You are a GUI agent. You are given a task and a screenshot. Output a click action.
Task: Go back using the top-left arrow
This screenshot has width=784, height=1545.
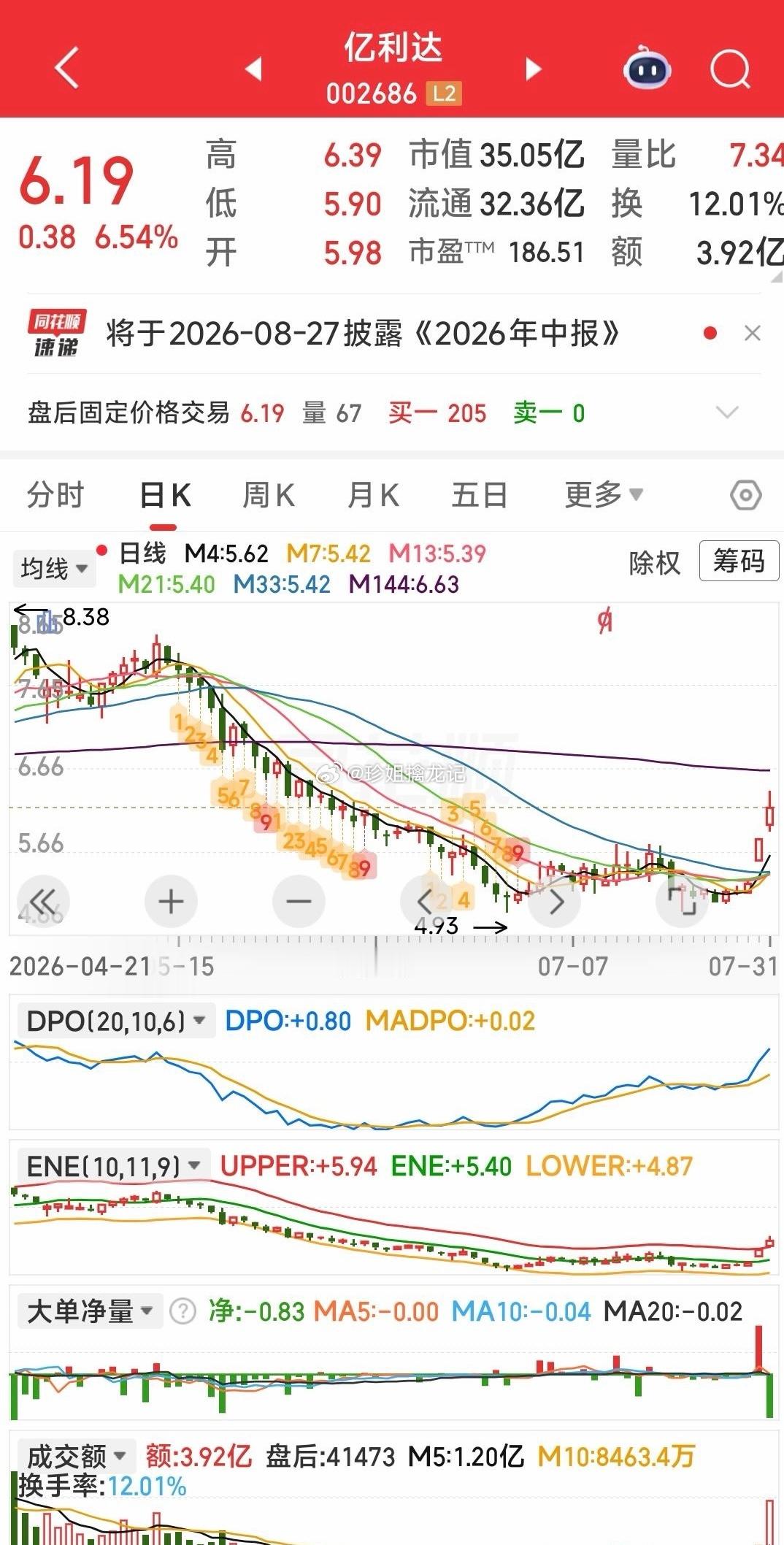[x=66, y=68]
